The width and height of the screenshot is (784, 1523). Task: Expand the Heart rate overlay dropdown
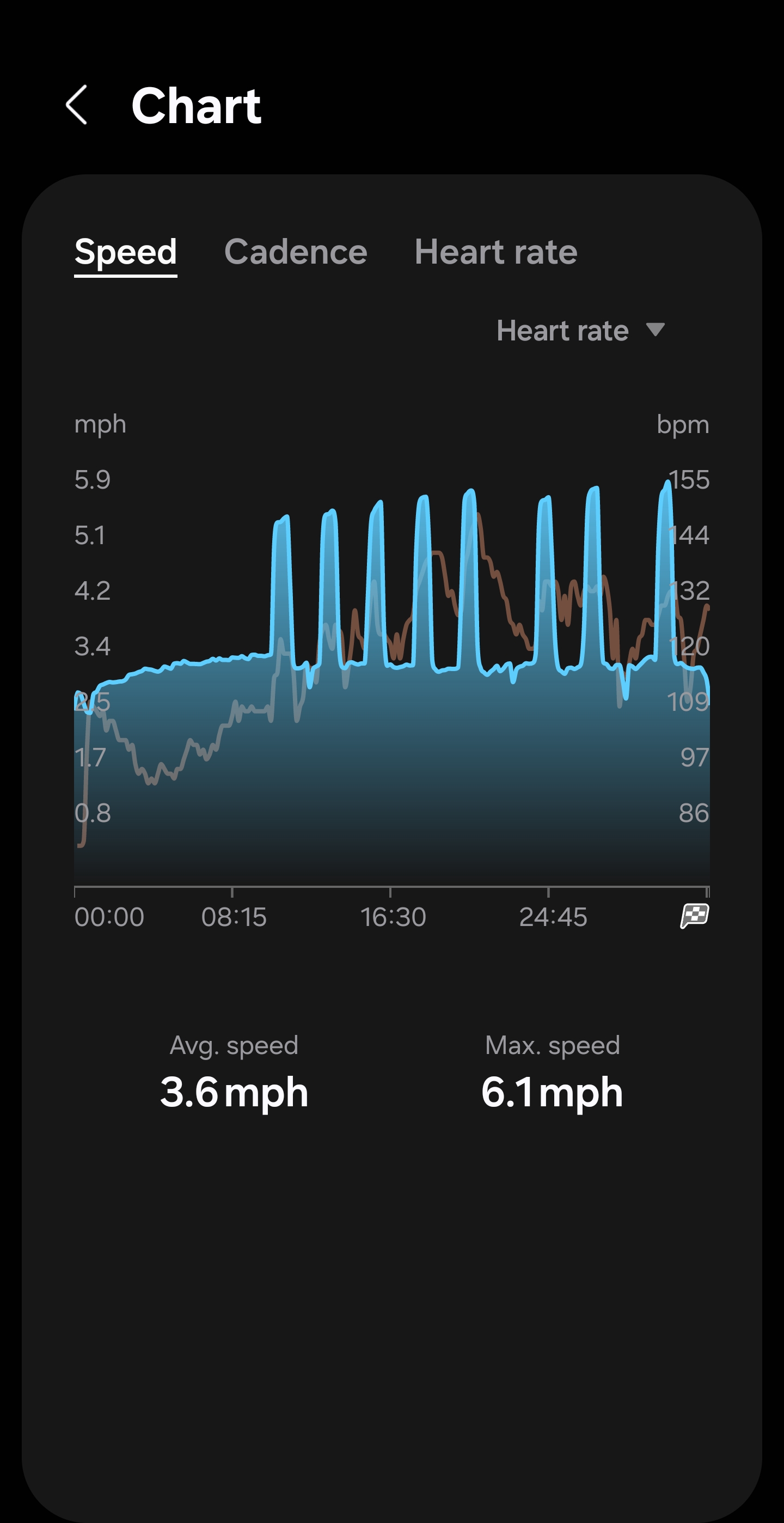pos(580,331)
